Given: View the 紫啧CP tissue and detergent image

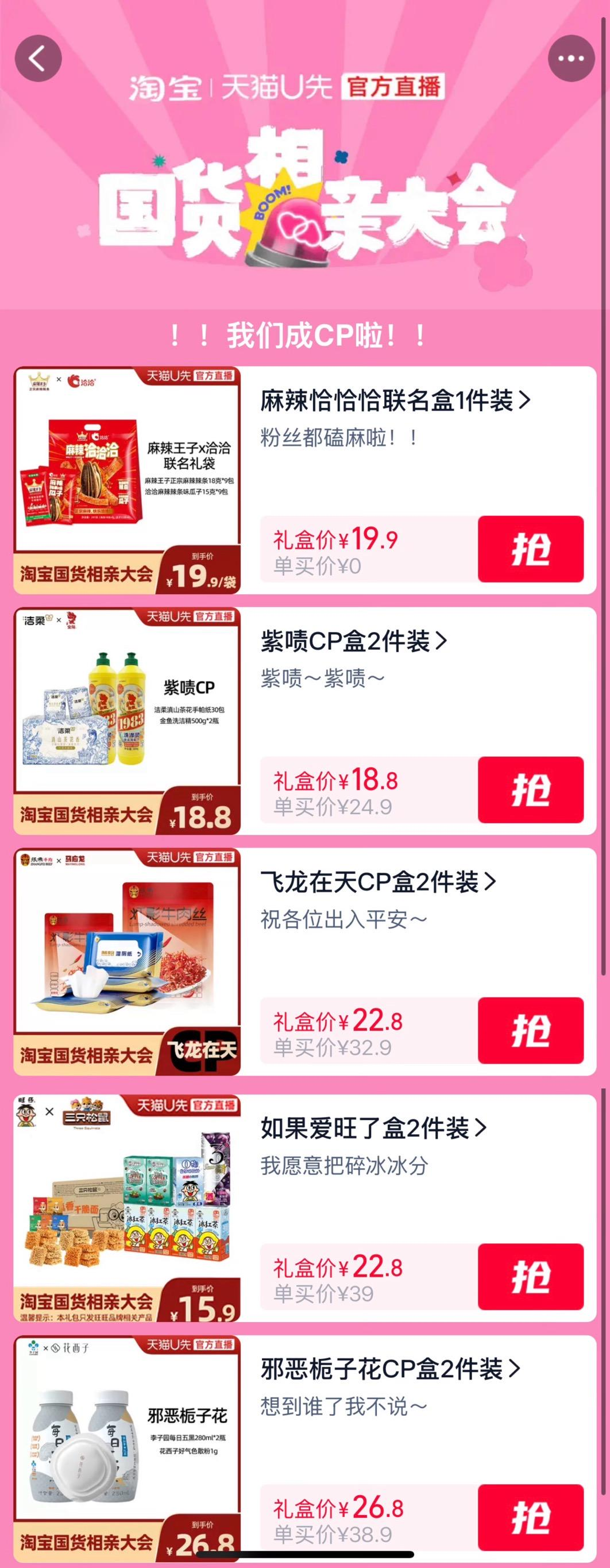Looking at the screenshot, I should pyautogui.click(x=126, y=720).
